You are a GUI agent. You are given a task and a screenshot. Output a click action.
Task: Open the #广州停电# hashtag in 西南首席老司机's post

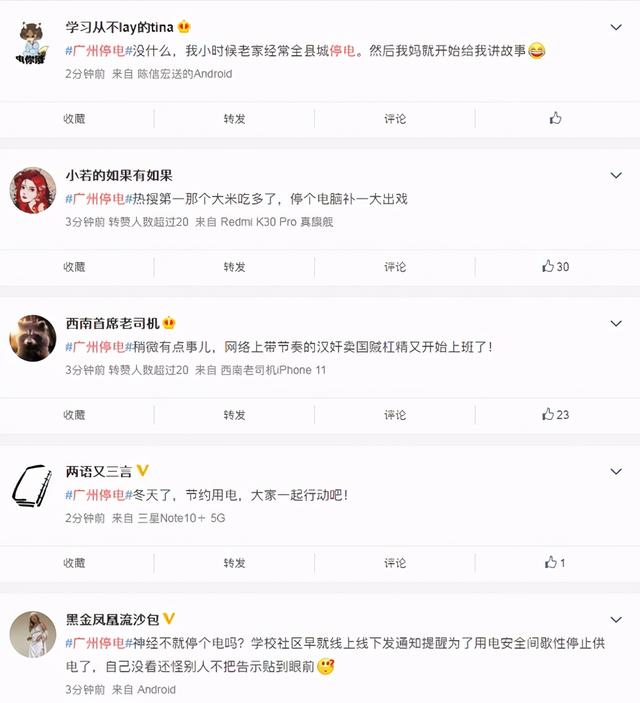(x=95, y=346)
